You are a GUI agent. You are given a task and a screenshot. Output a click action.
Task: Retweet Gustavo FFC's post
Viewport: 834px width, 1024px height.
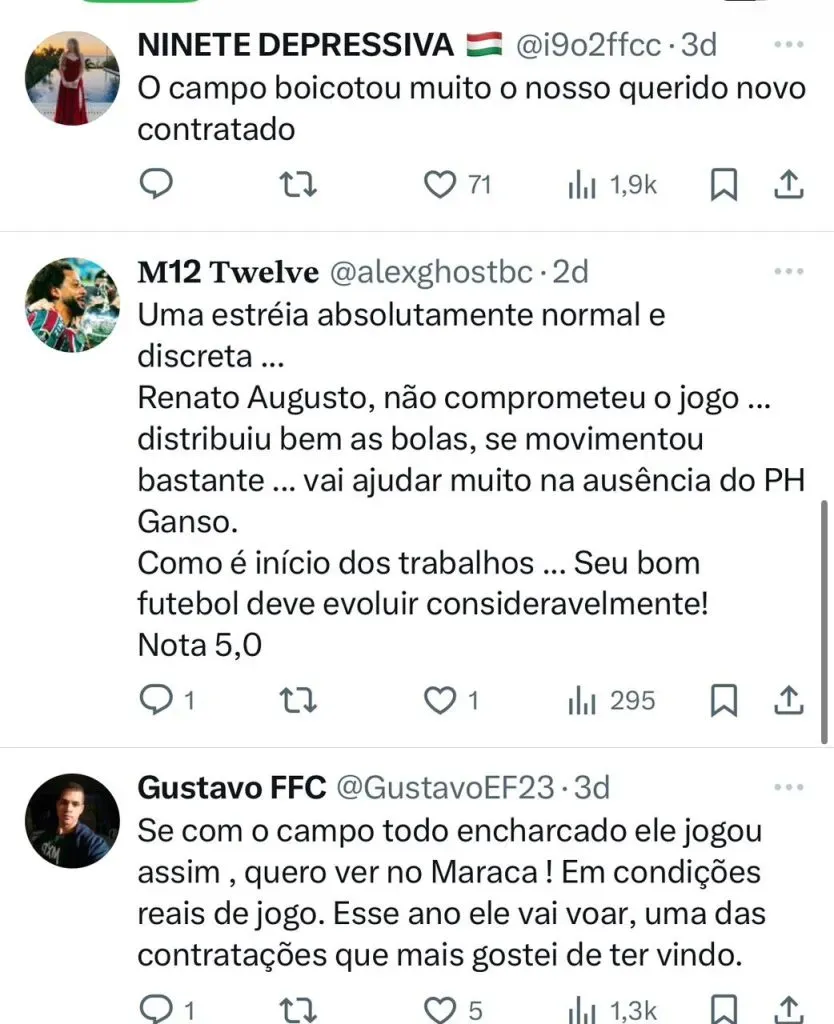click(x=294, y=1009)
